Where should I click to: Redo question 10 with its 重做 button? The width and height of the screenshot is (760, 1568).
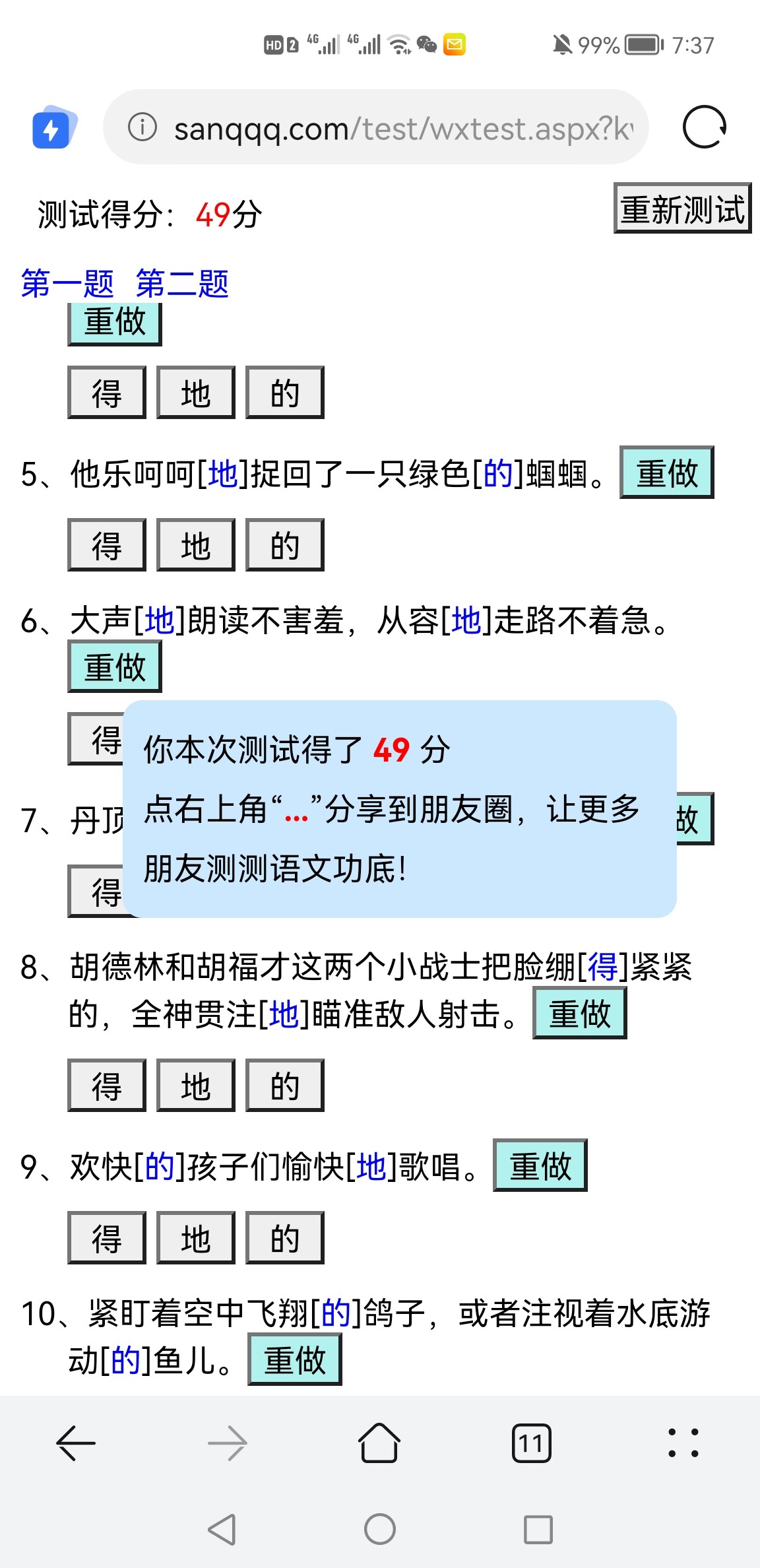tap(294, 1359)
